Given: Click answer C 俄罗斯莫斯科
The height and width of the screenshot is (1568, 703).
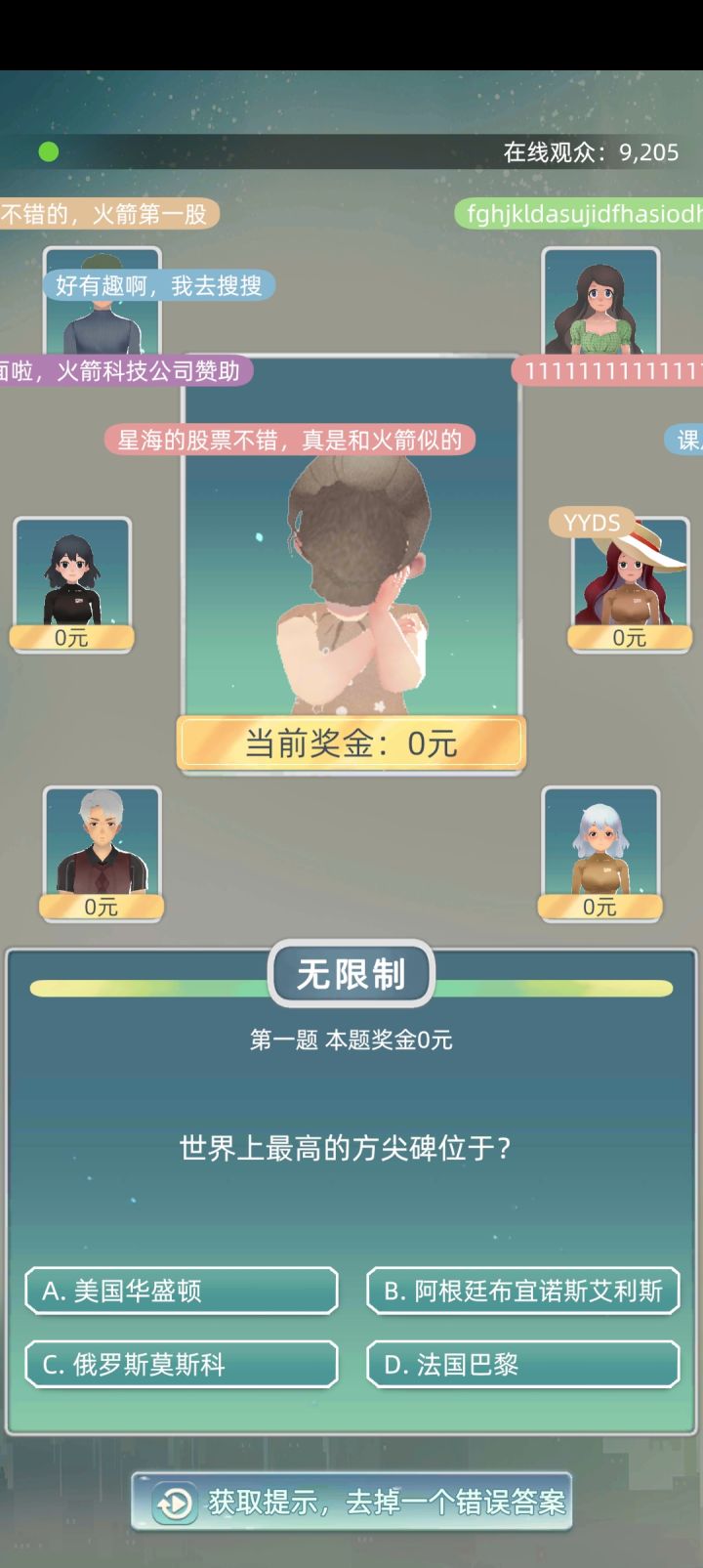Looking at the screenshot, I should point(181,1365).
